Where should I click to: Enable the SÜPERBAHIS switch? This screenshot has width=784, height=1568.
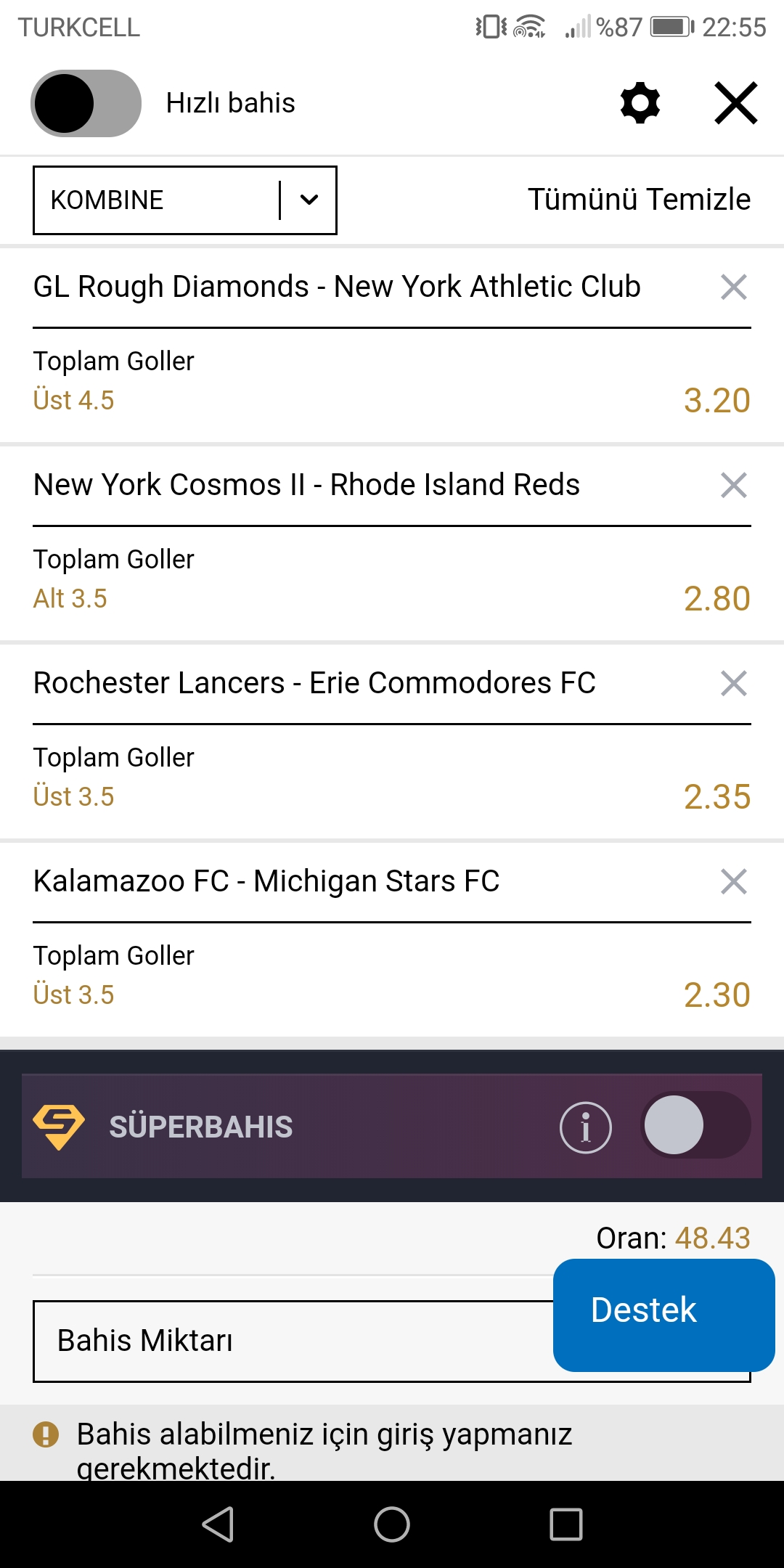695,1125
